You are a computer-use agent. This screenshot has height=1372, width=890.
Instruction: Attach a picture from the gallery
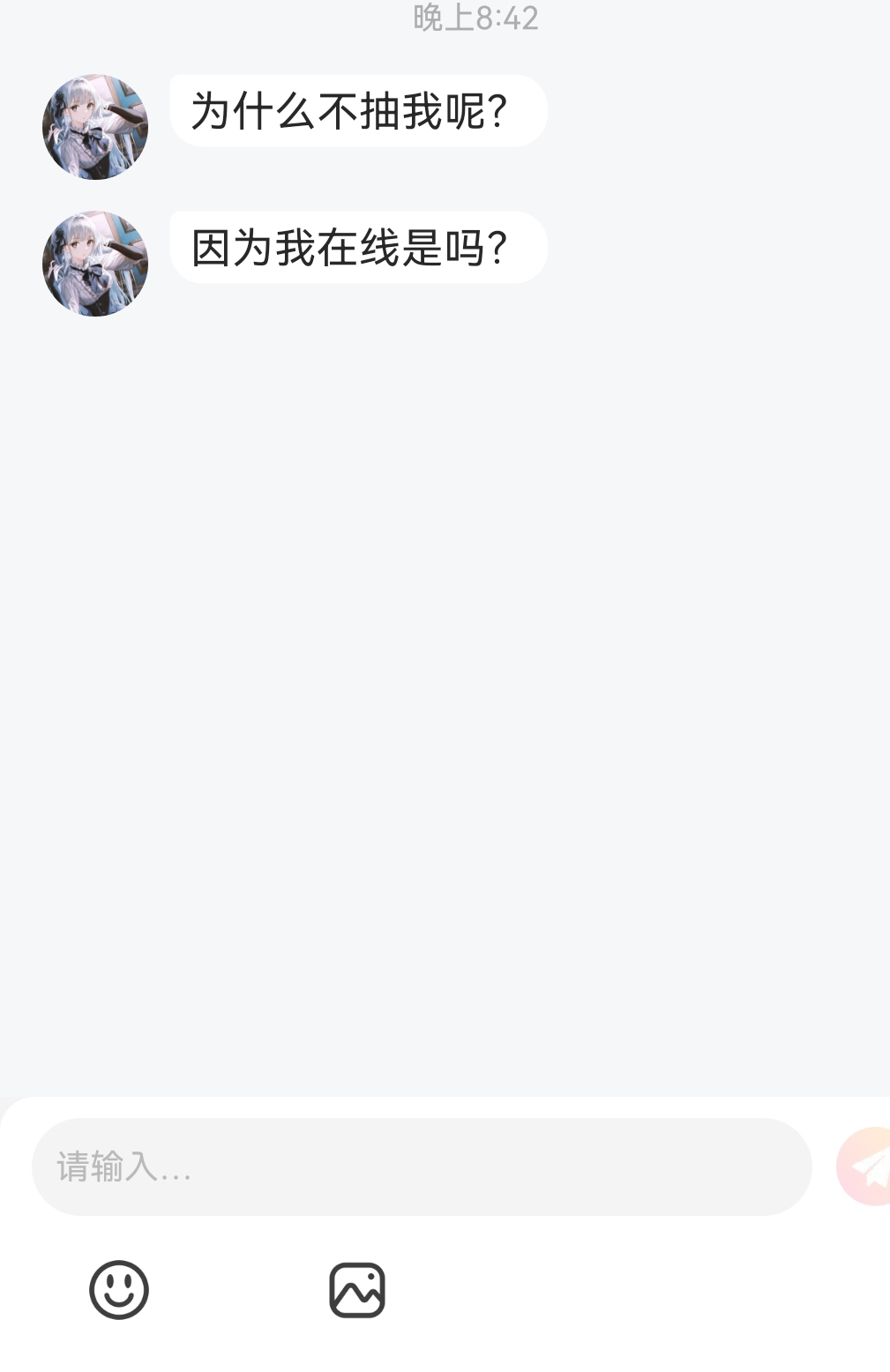(x=357, y=1290)
